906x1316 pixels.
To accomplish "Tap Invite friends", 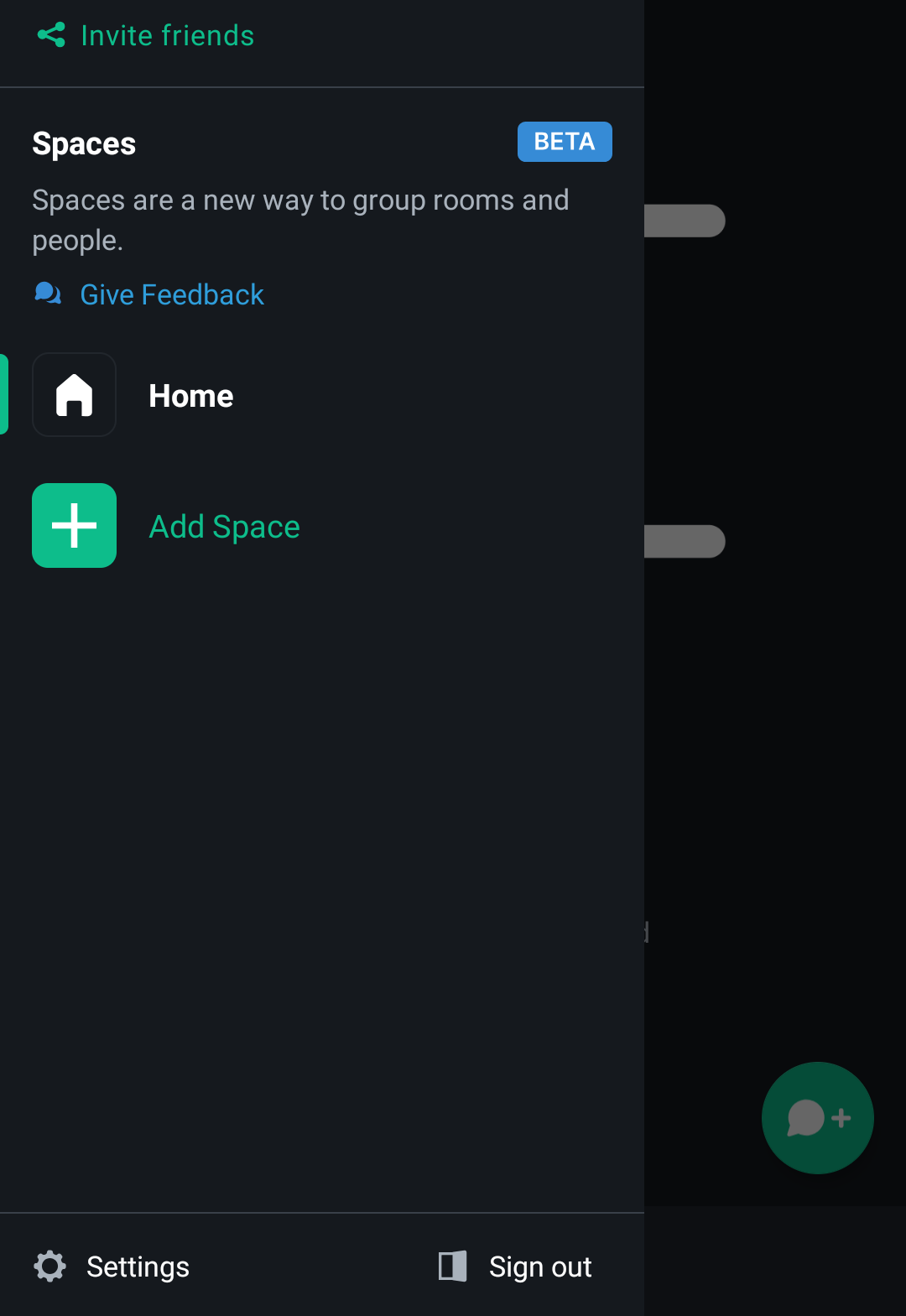I will 147,35.
